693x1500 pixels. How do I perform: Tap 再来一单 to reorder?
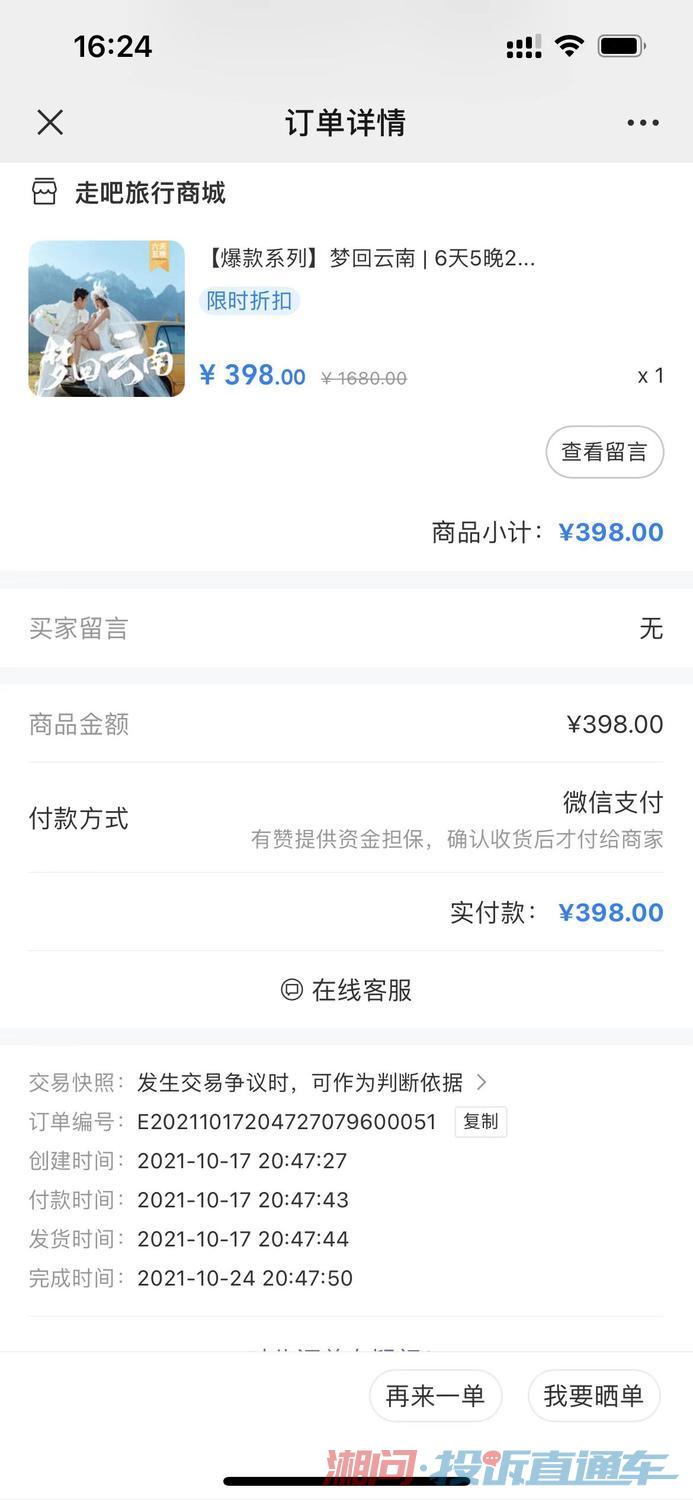[435, 1396]
